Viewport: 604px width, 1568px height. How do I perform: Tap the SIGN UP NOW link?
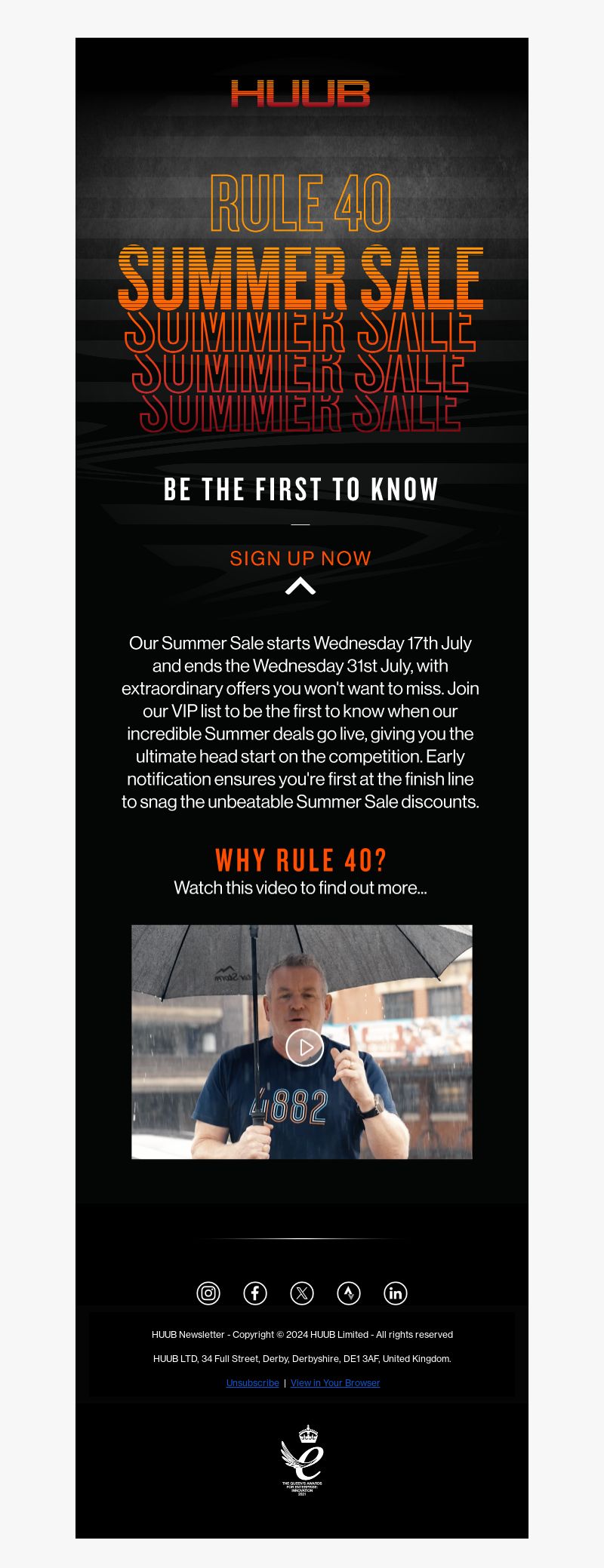tap(300, 558)
